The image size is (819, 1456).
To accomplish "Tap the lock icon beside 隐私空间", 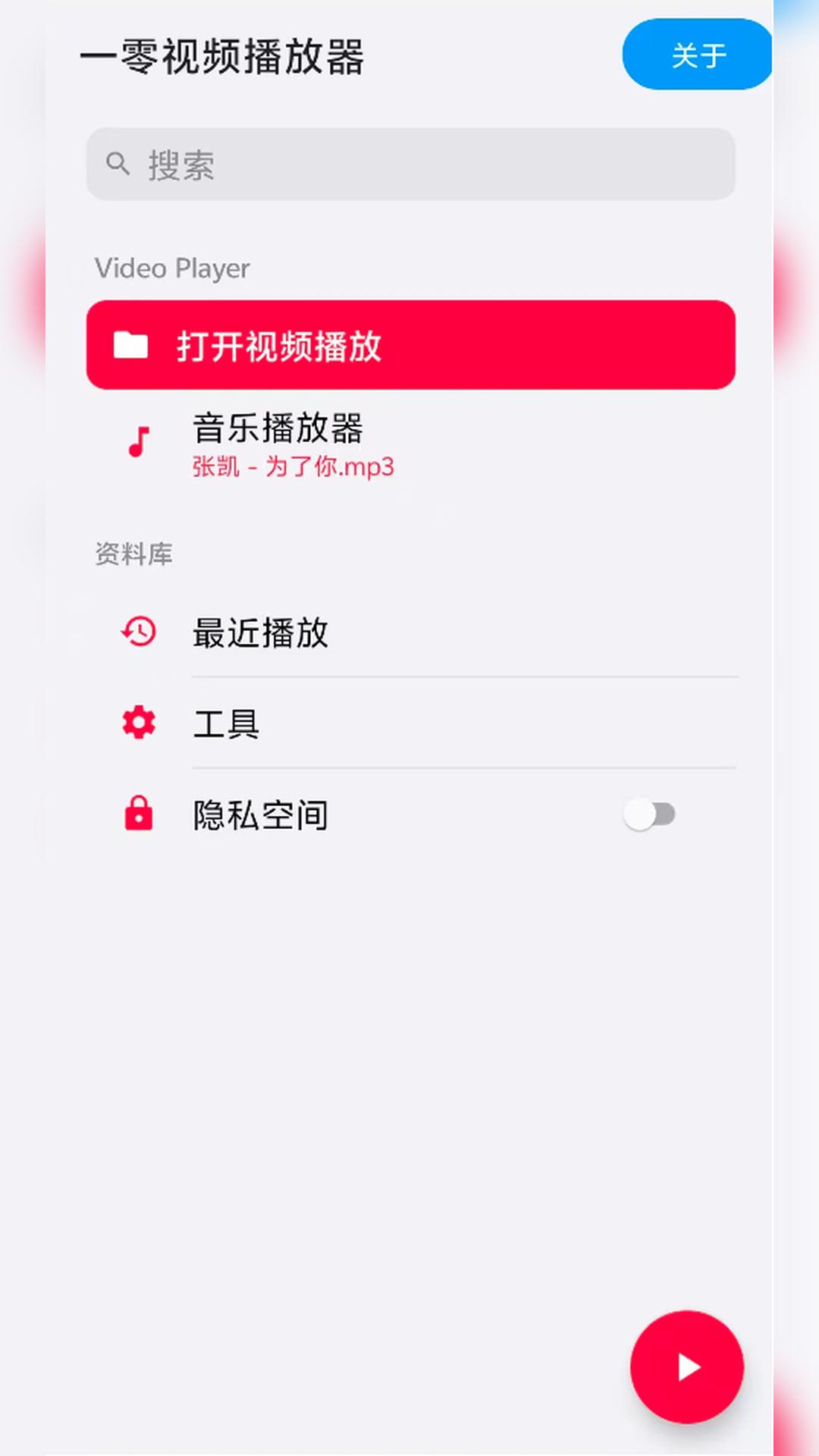I will click(137, 814).
